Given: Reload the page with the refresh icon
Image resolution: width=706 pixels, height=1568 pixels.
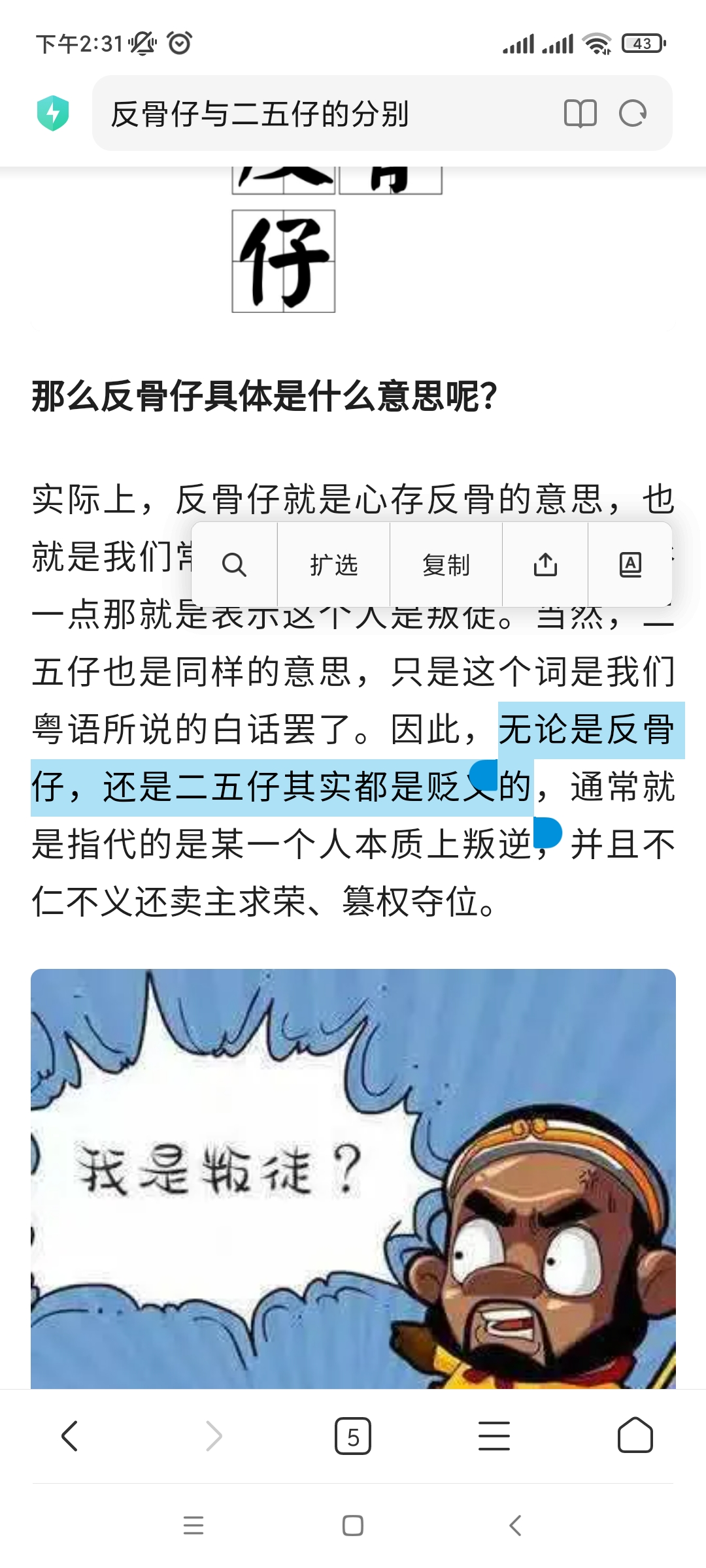Looking at the screenshot, I should [632, 114].
